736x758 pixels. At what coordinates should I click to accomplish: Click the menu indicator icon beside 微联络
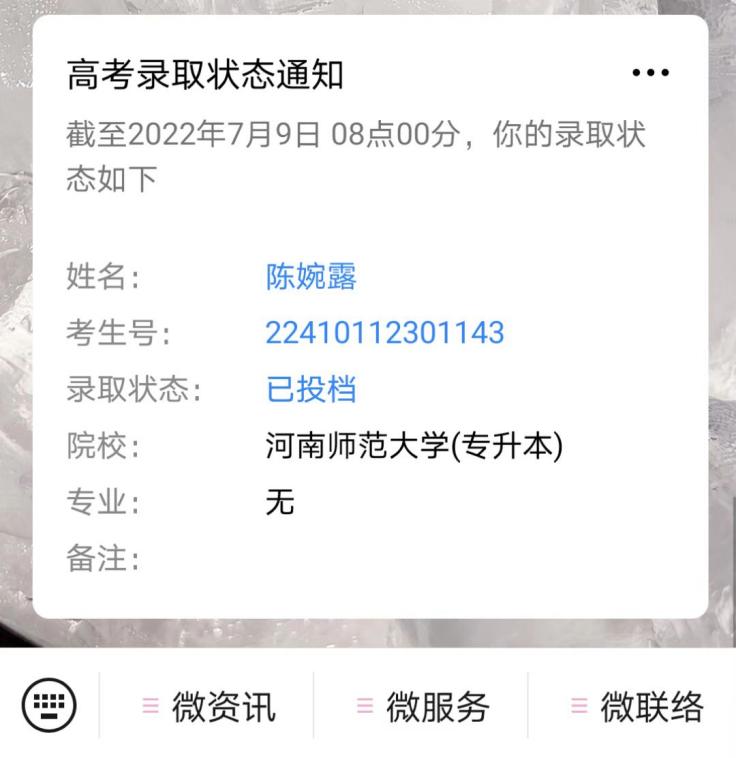[580, 705]
